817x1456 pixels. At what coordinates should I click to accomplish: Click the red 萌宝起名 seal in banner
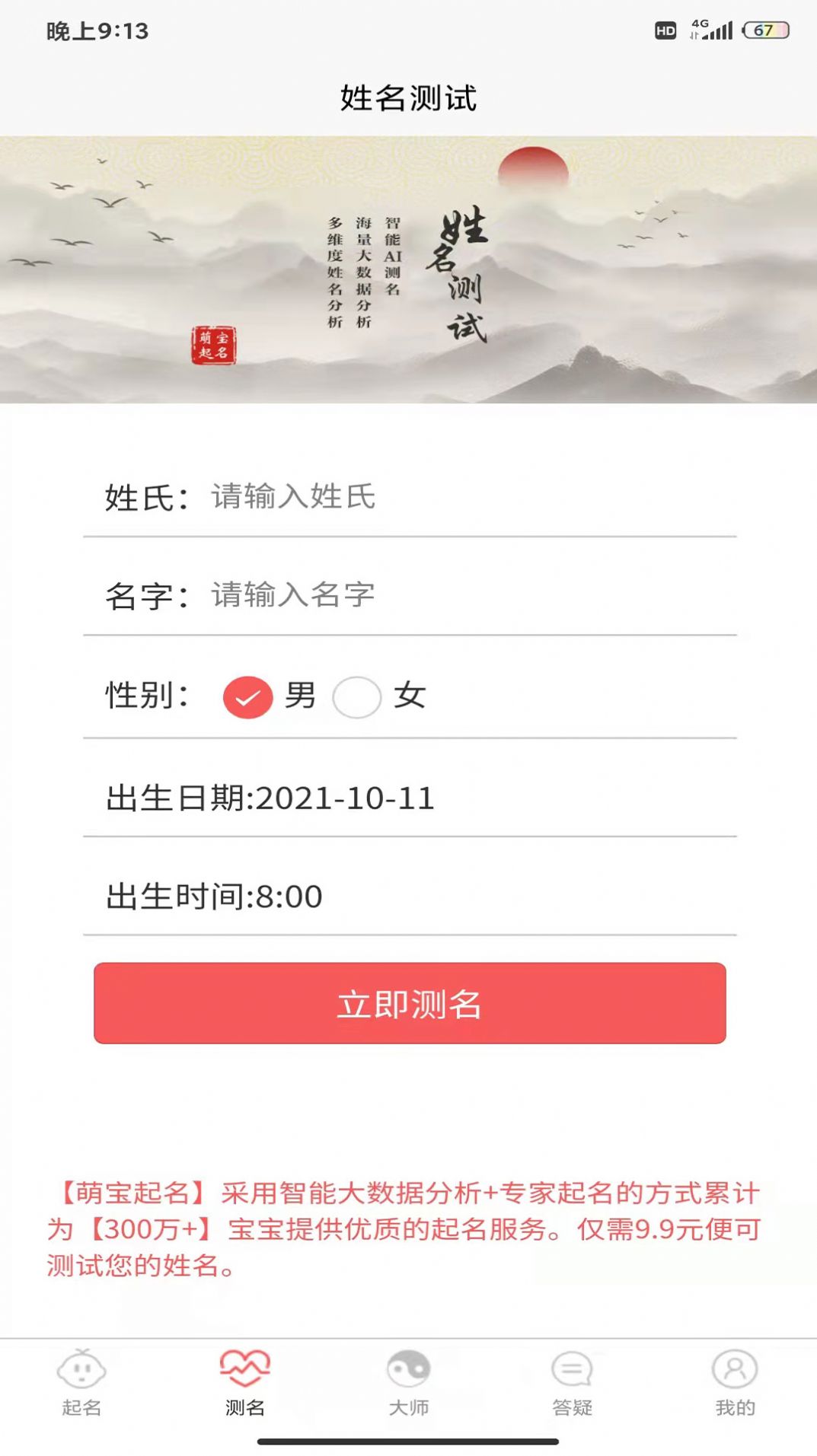point(215,343)
